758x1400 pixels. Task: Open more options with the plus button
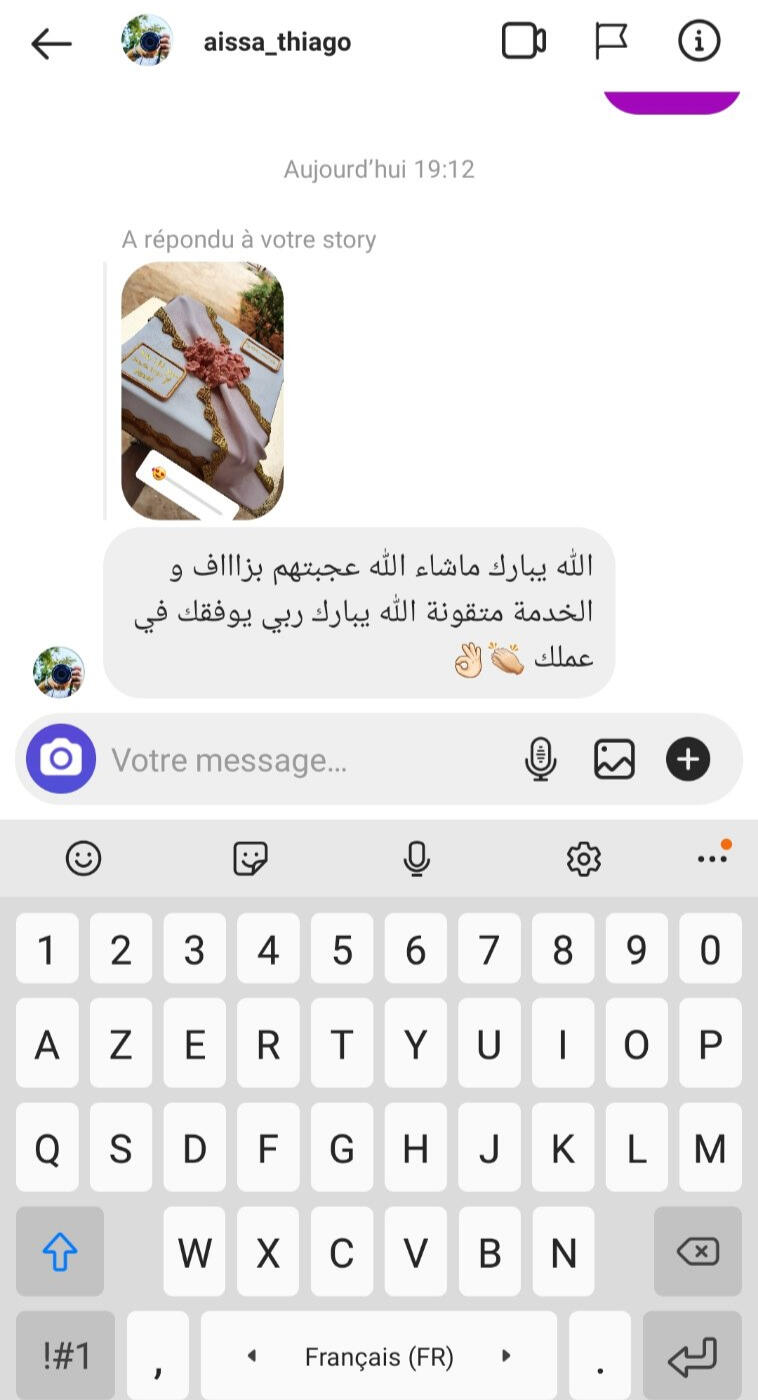click(x=688, y=760)
